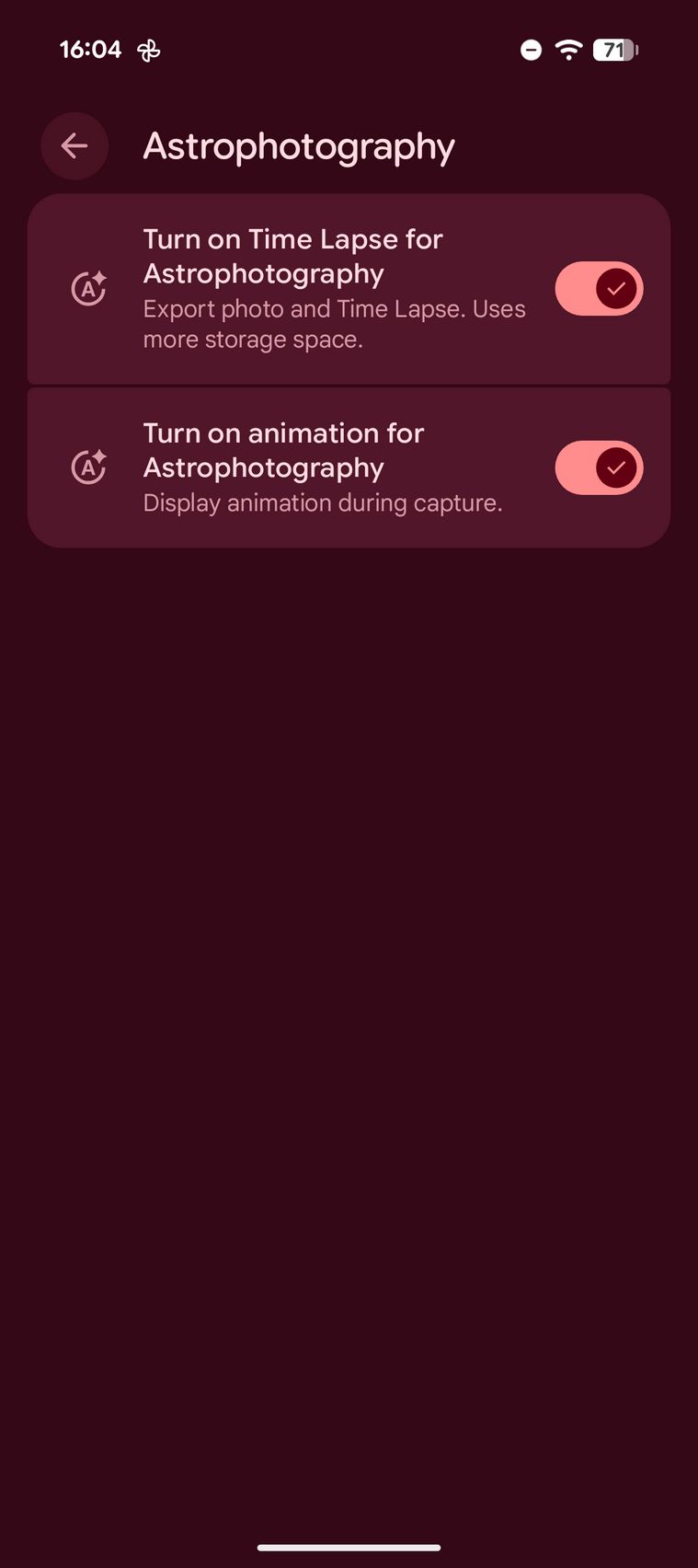
Task: Turn off animation for Astrophotography switch
Action: 599,467
